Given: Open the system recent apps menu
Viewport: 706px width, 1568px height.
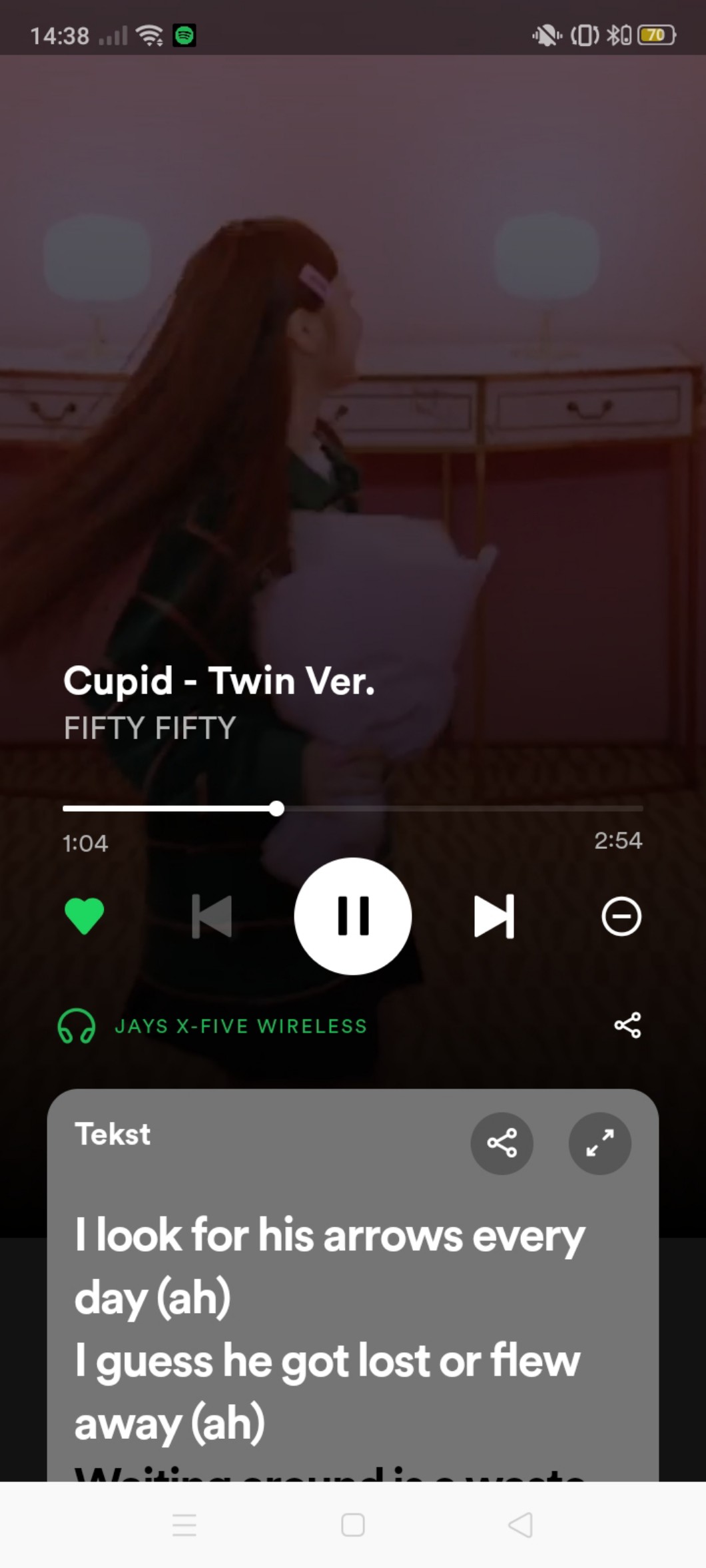Looking at the screenshot, I should [184, 1525].
